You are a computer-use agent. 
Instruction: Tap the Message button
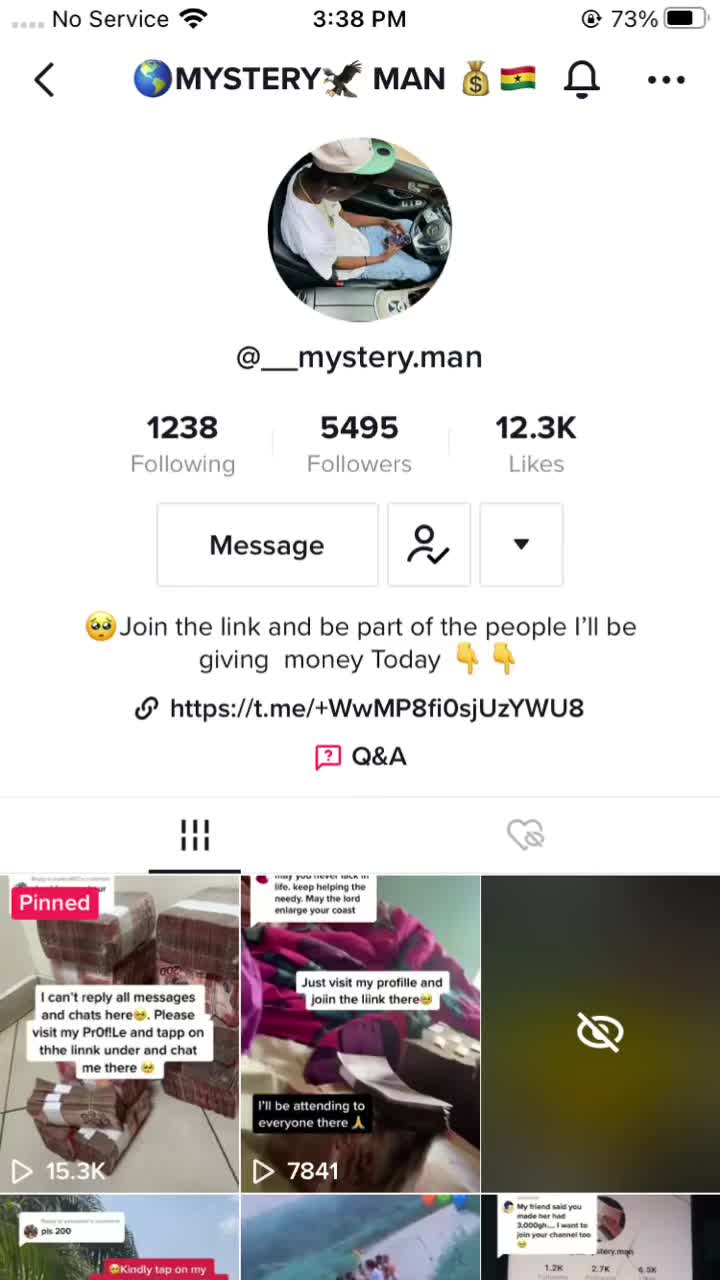(267, 545)
